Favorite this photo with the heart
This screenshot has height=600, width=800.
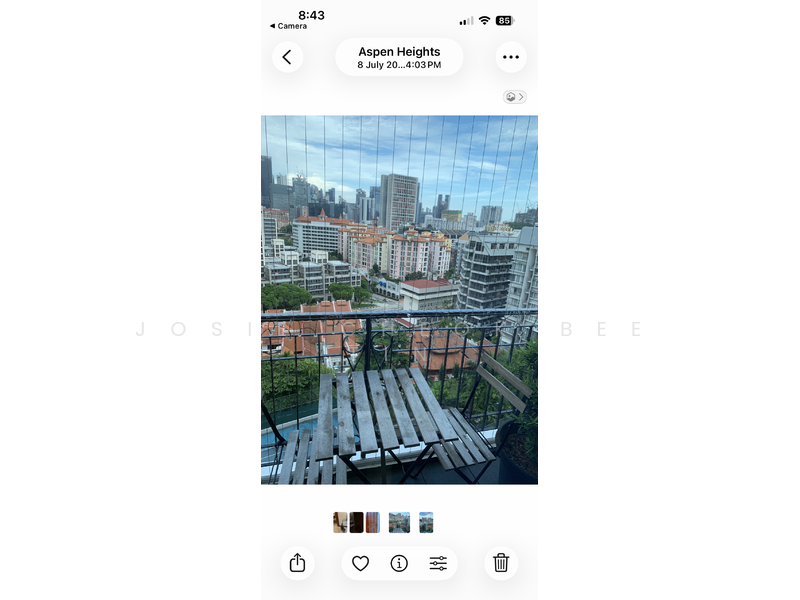click(x=361, y=563)
